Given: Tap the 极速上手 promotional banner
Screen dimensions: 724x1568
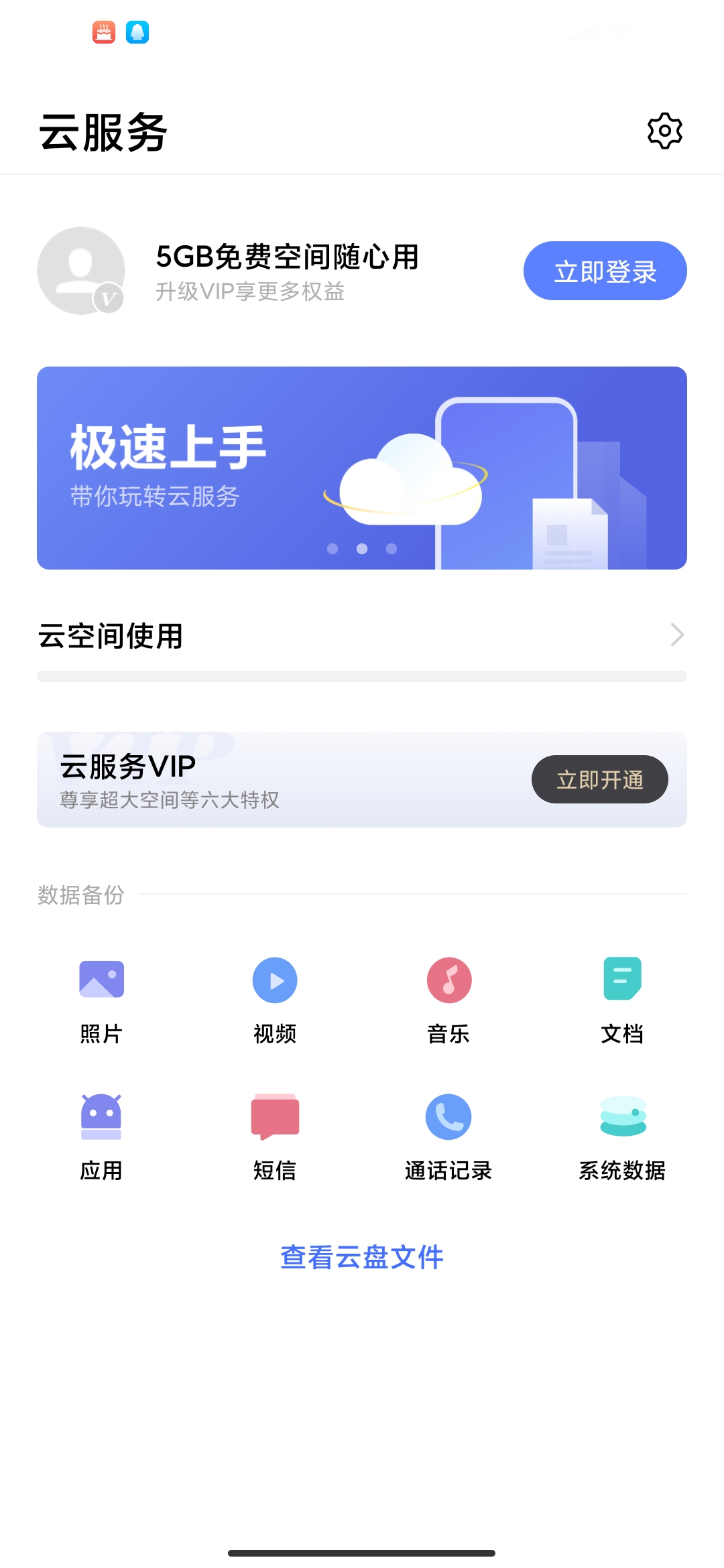Looking at the screenshot, I should (362, 467).
